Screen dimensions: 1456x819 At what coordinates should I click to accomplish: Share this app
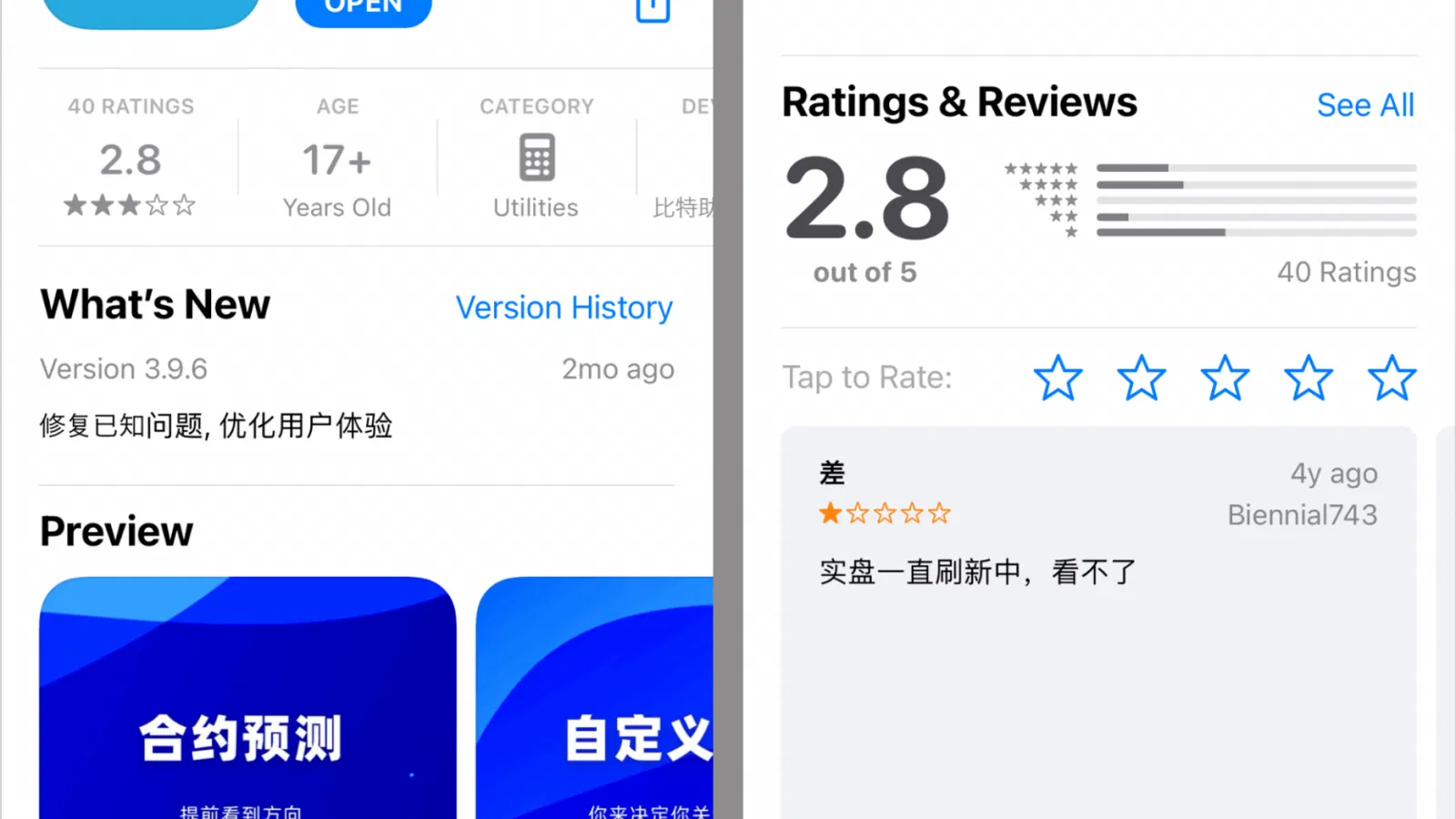(652, 9)
